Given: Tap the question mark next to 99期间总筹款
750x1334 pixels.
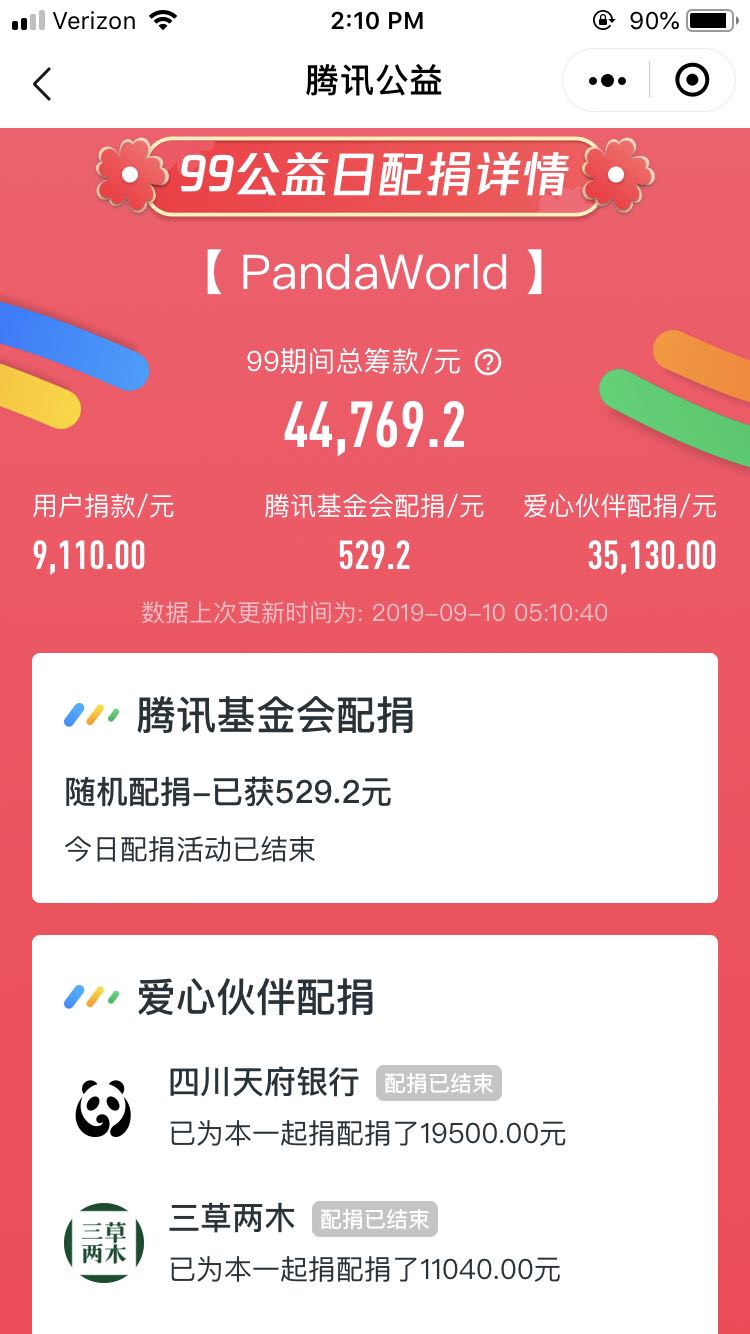Looking at the screenshot, I should coord(487,362).
